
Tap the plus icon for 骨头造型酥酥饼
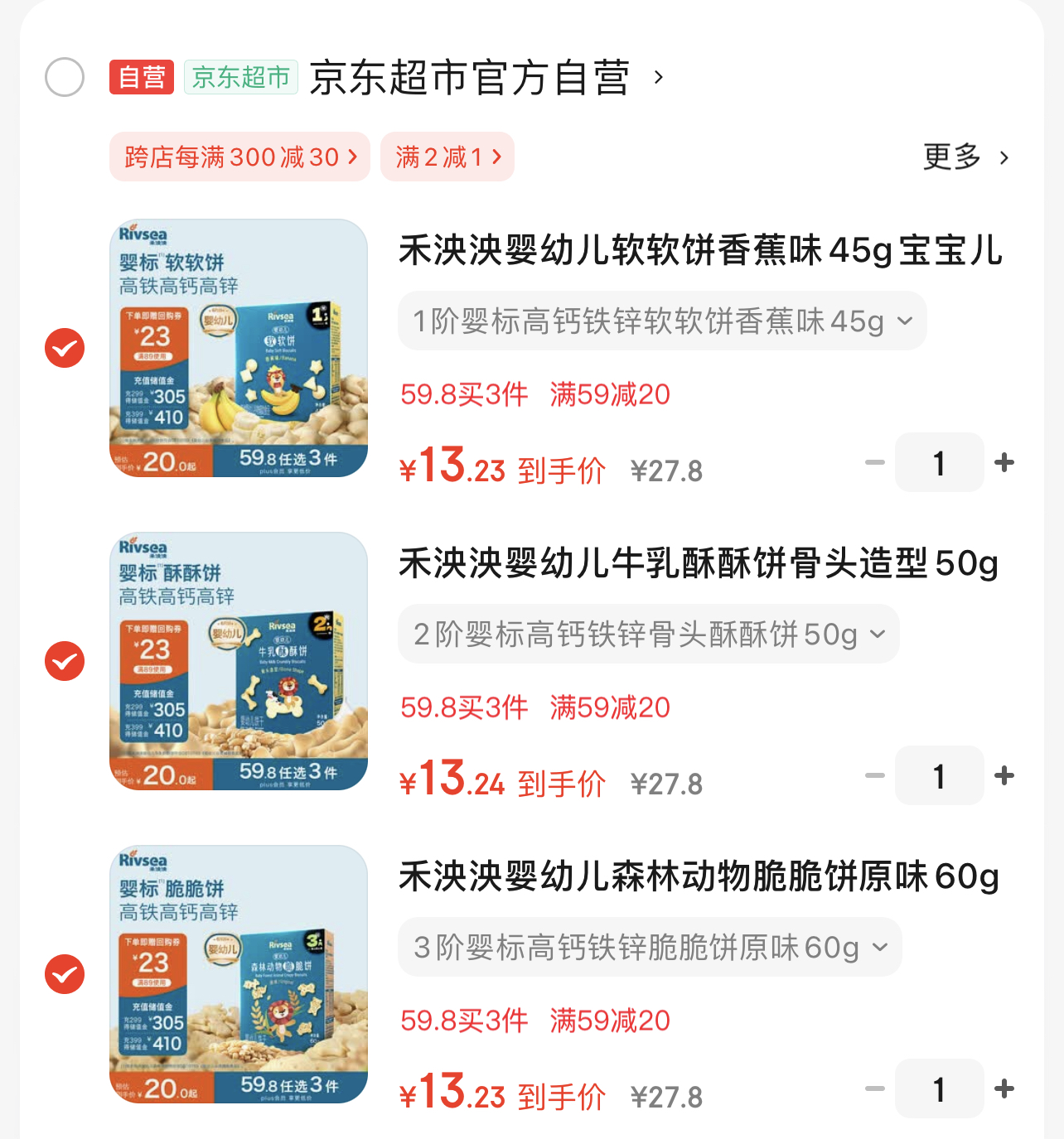tap(1005, 775)
